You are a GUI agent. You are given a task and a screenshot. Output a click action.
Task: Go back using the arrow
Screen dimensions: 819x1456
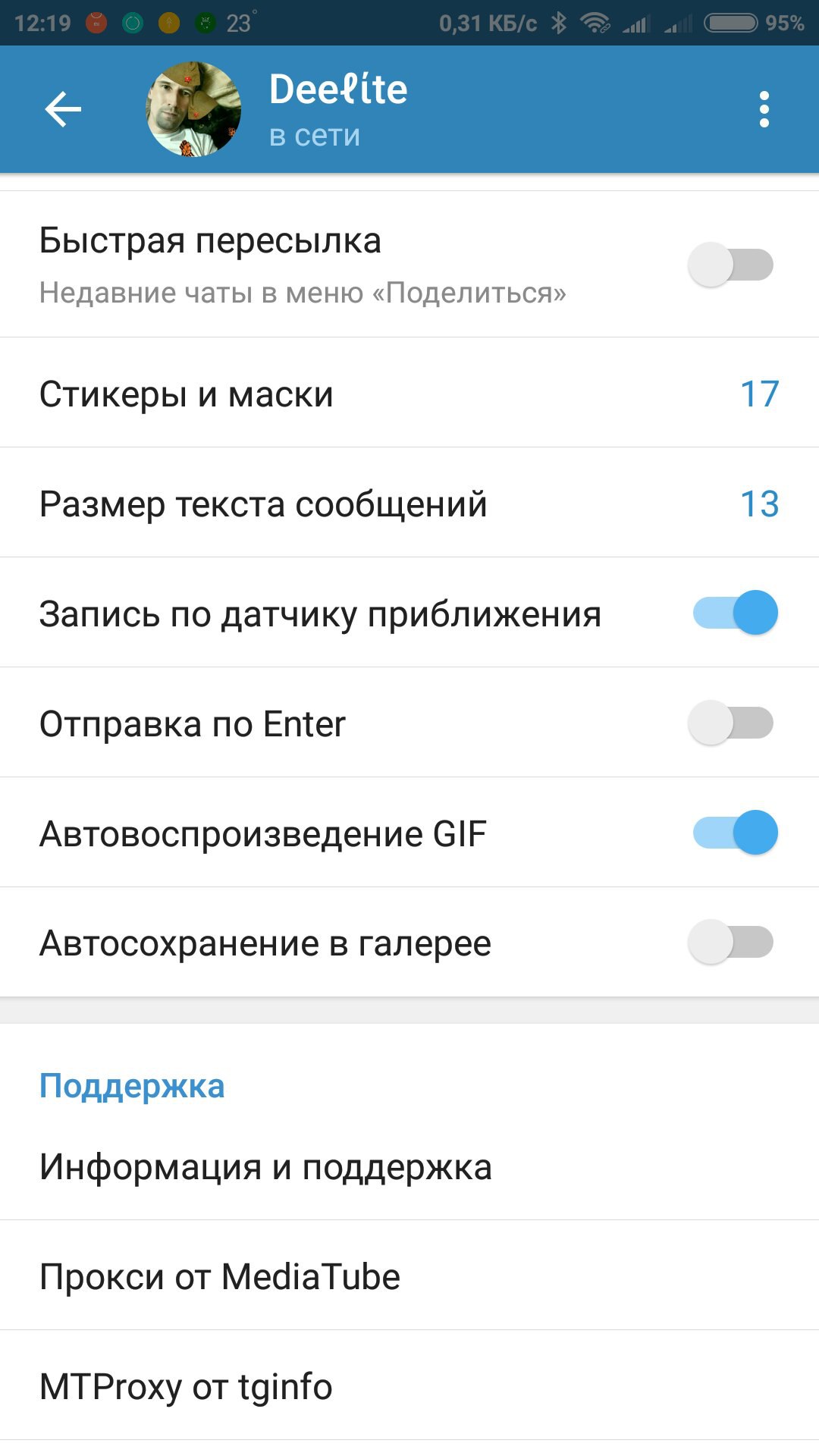(63, 110)
